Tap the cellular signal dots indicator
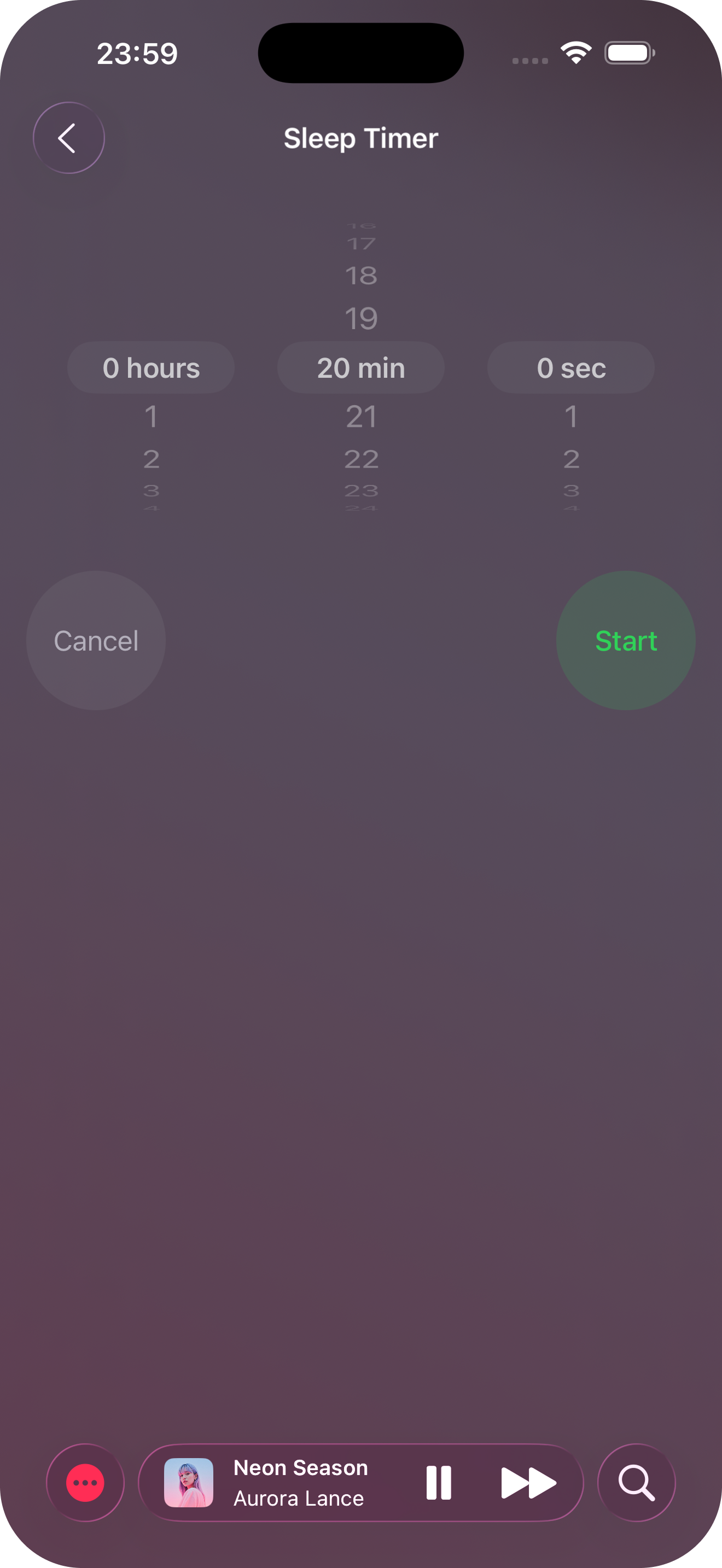722x1568 pixels. click(x=528, y=60)
